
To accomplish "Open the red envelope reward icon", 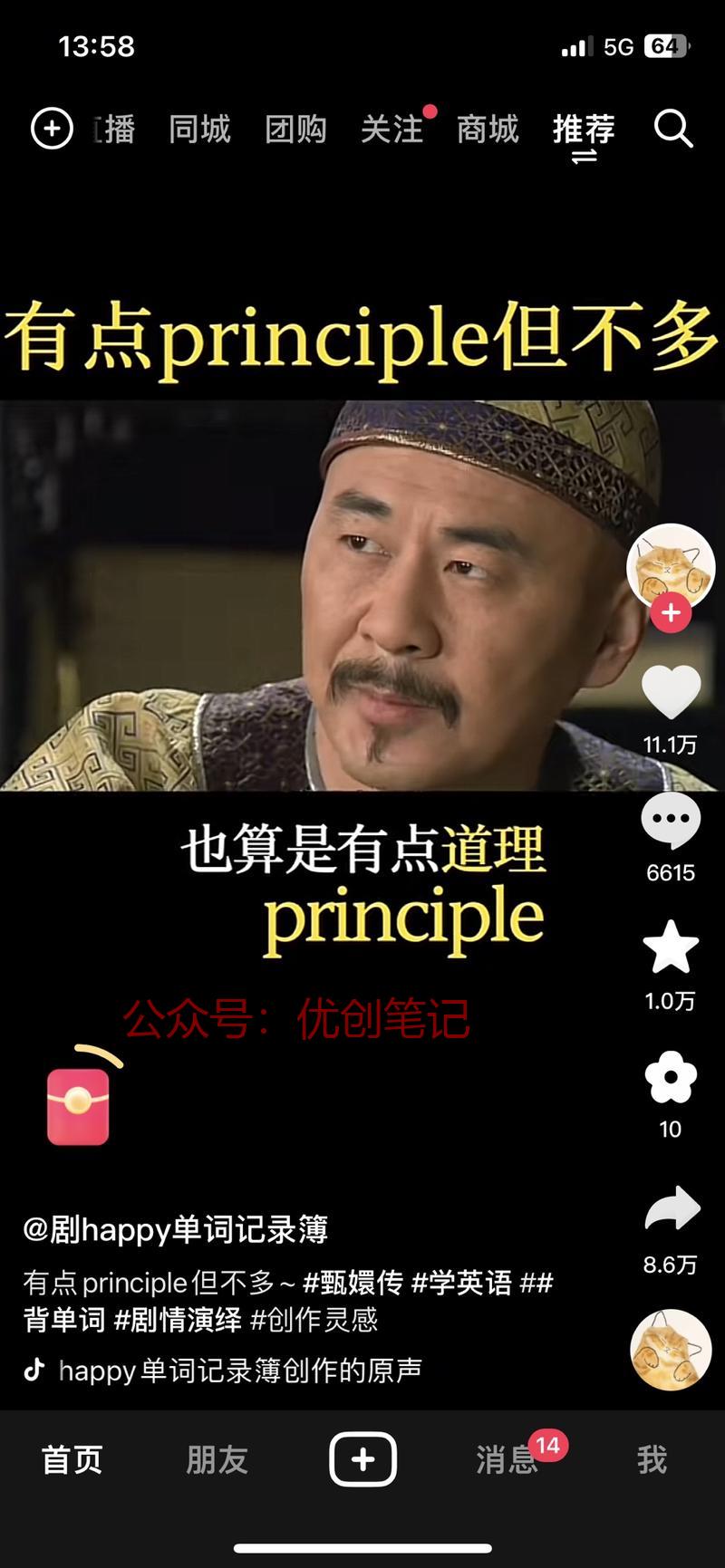I will click(79, 1101).
